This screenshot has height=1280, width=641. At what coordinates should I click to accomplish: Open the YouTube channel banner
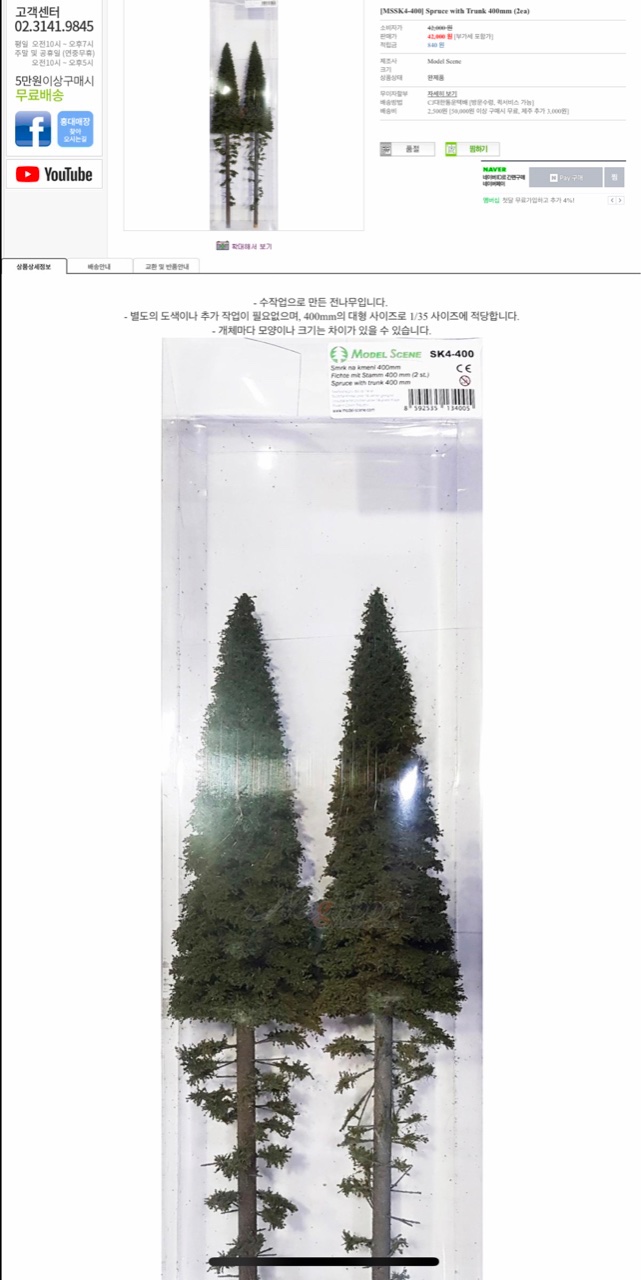(x=54, y=174)
